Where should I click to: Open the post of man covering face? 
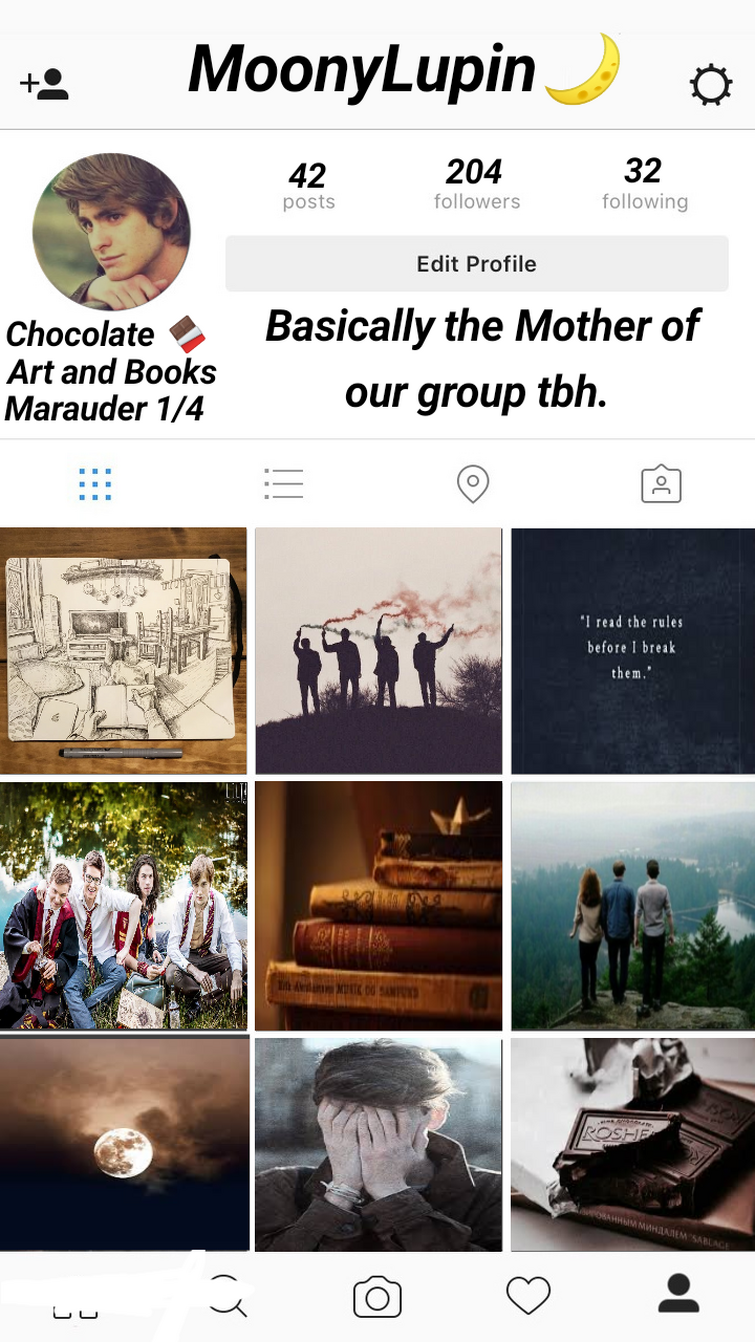click(378, 1143)
